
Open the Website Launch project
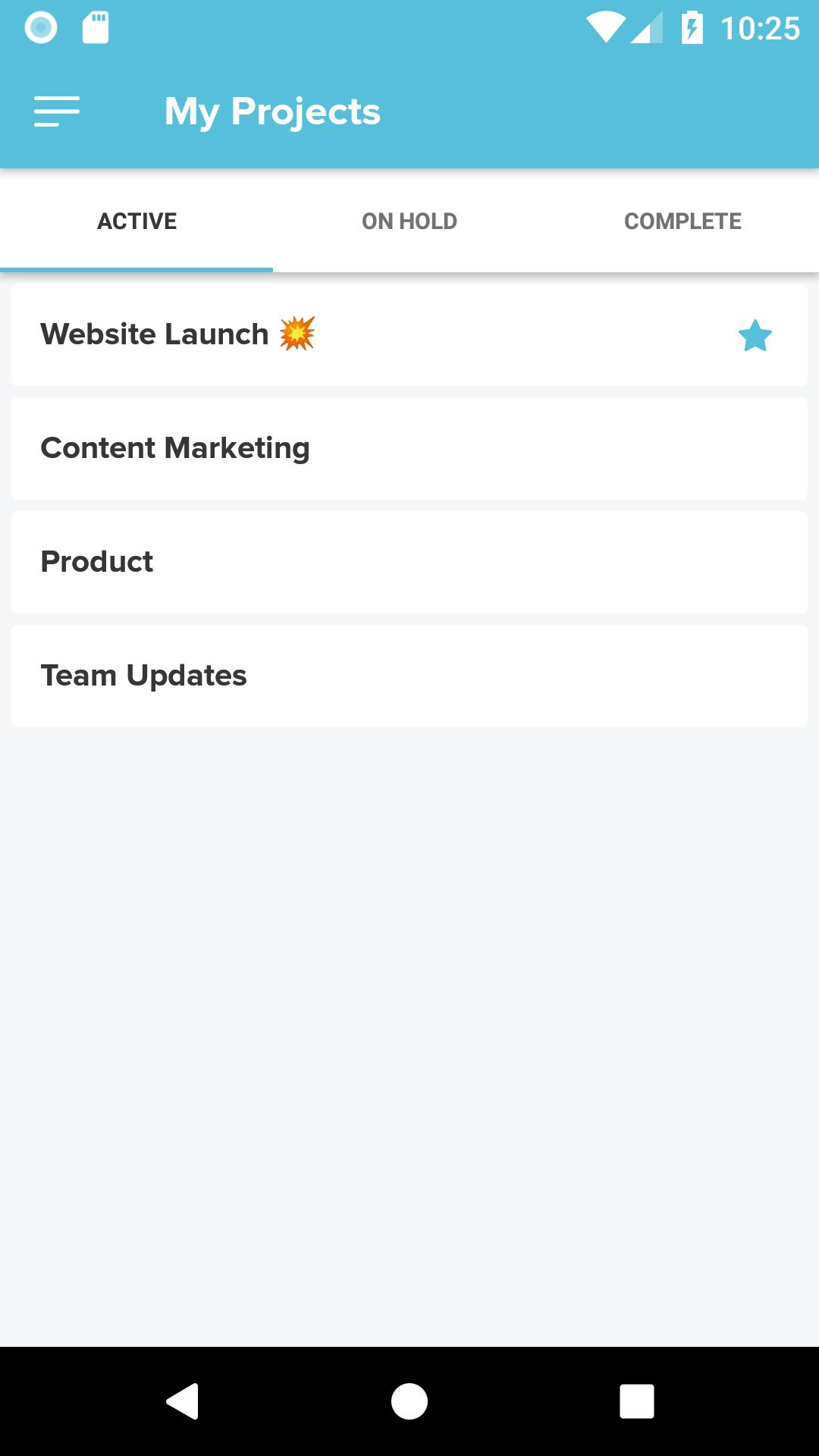pos(409,334)
